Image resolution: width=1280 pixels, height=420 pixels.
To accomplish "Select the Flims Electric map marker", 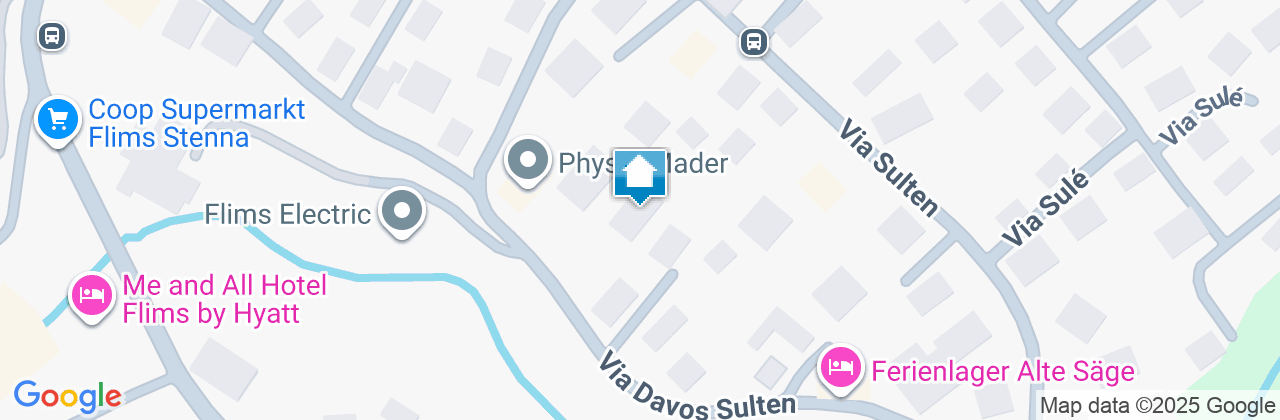I will pyautogui.click(x=403, y=212).
